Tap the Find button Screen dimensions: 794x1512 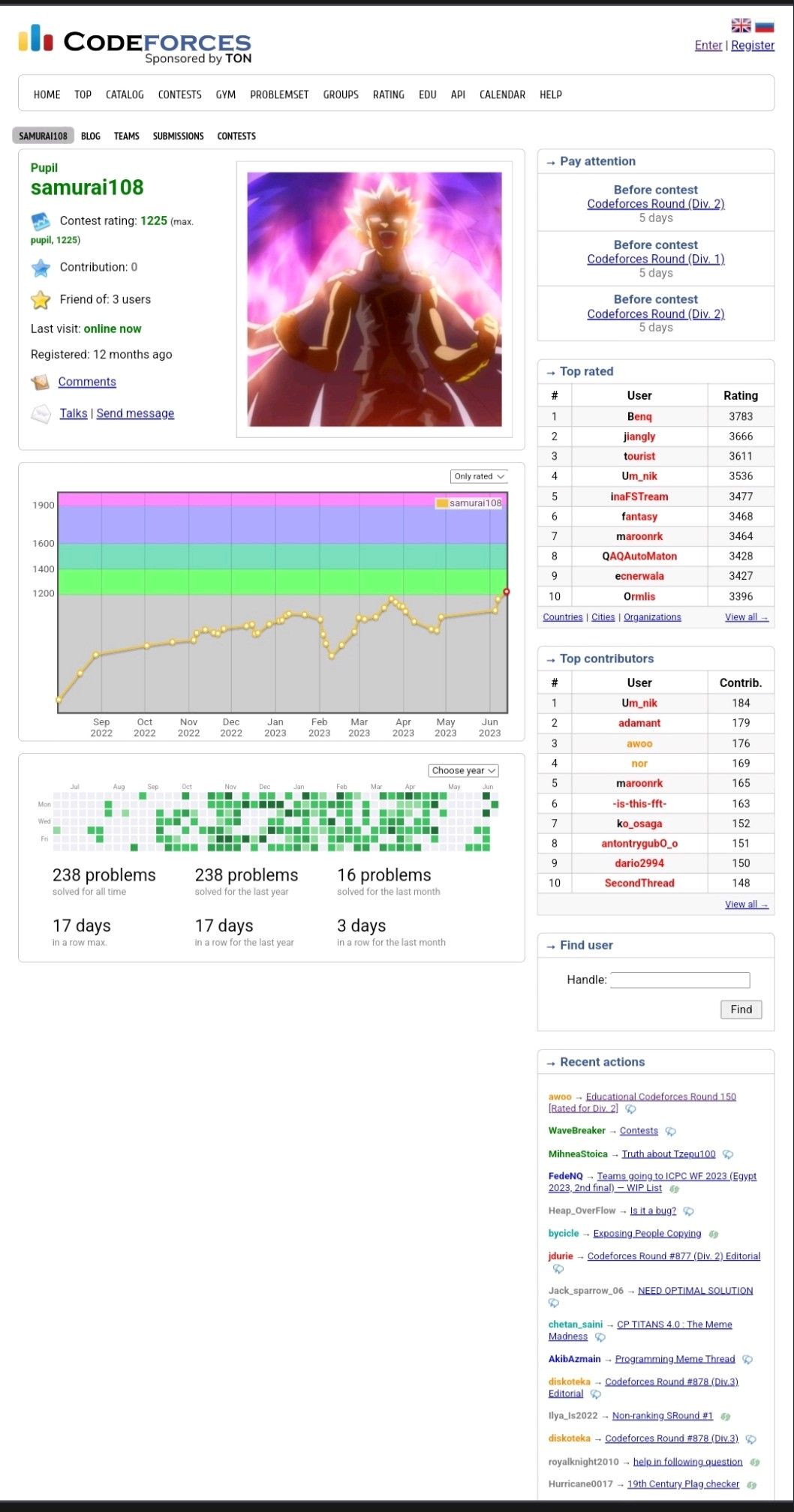(740, 1009)
